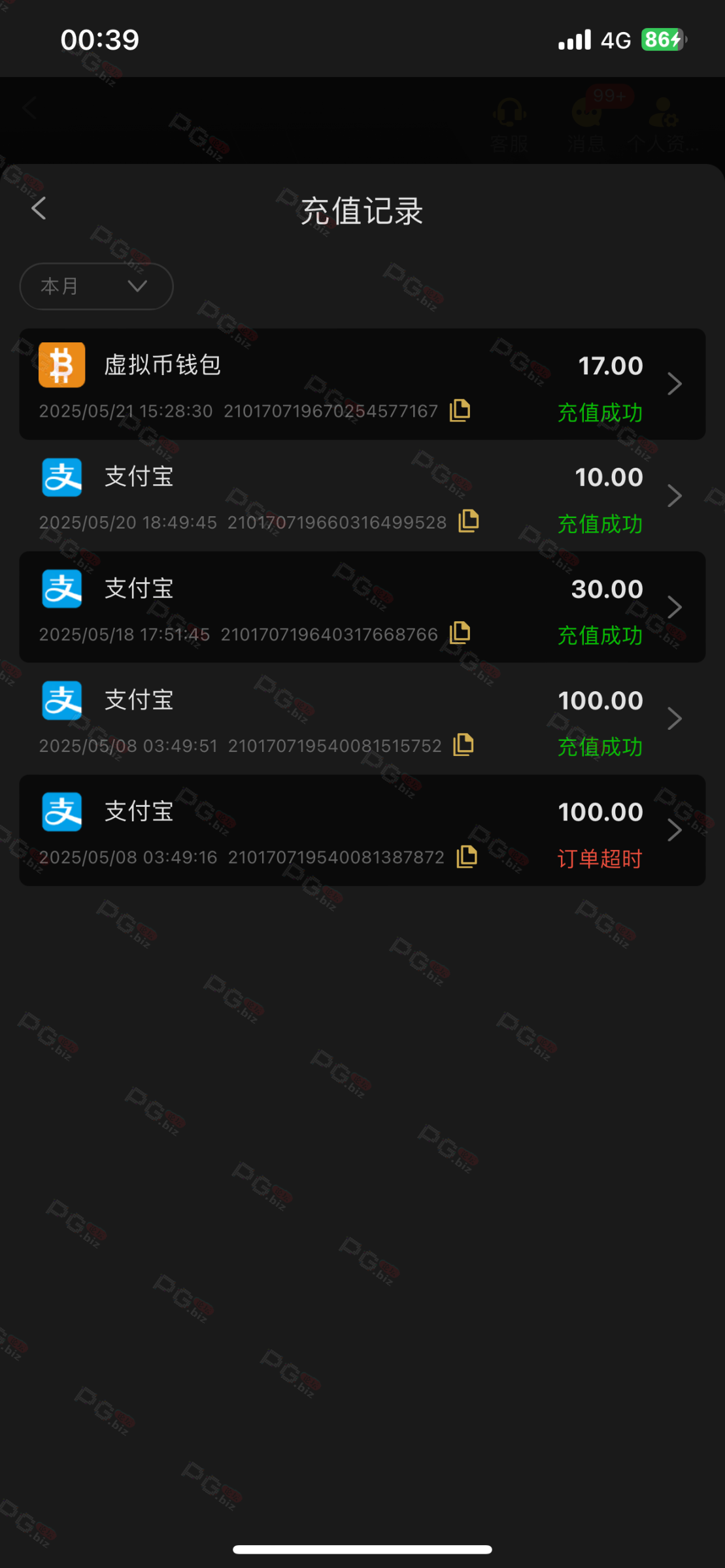Copy the order number of the 订单超时 record
Image resolution: width=725 pixels, height=1568 pixels.
[467, 857]
